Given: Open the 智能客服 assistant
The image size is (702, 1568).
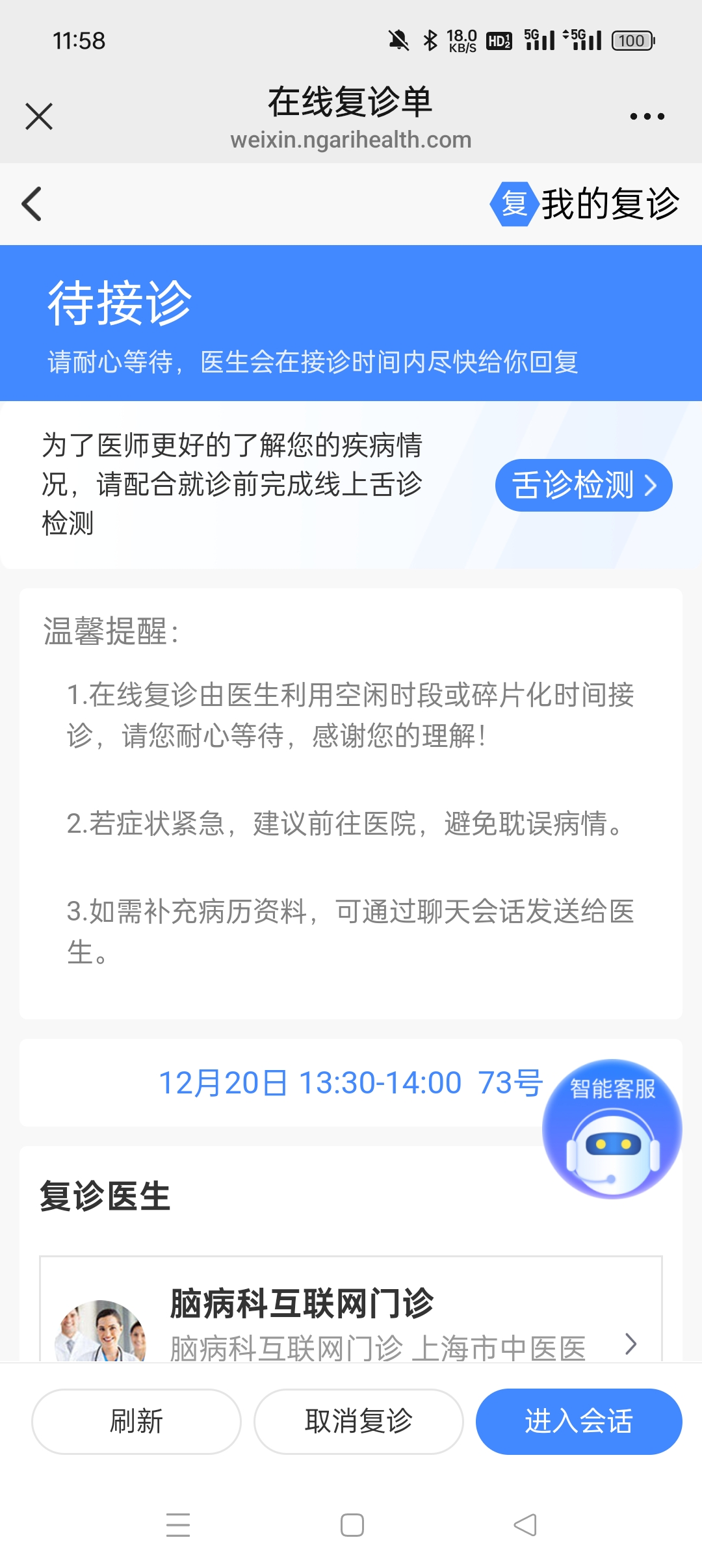Looking at the screenshot, I should (612, 1130).
